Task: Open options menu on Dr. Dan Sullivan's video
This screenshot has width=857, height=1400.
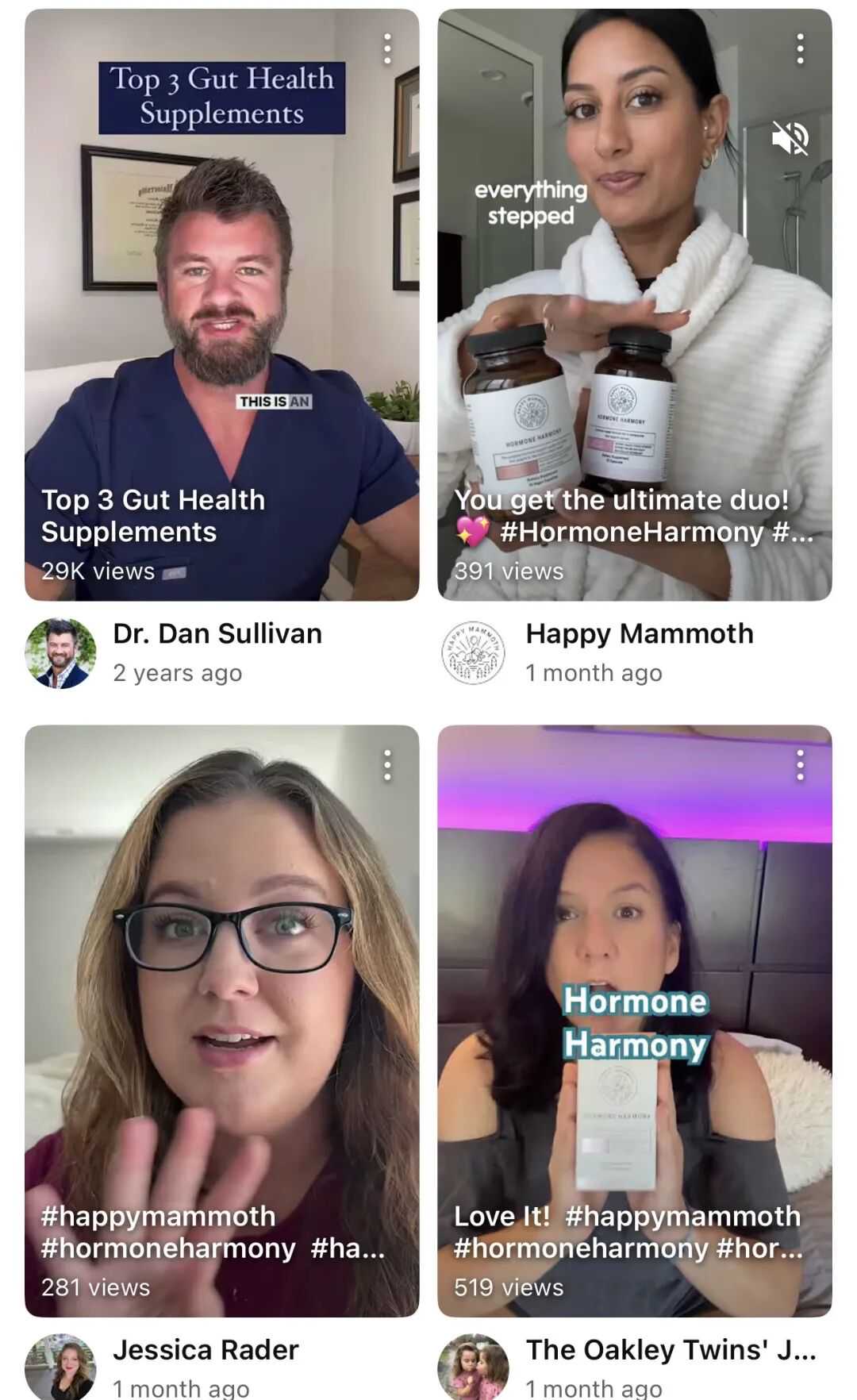Action: pos(387,49)
